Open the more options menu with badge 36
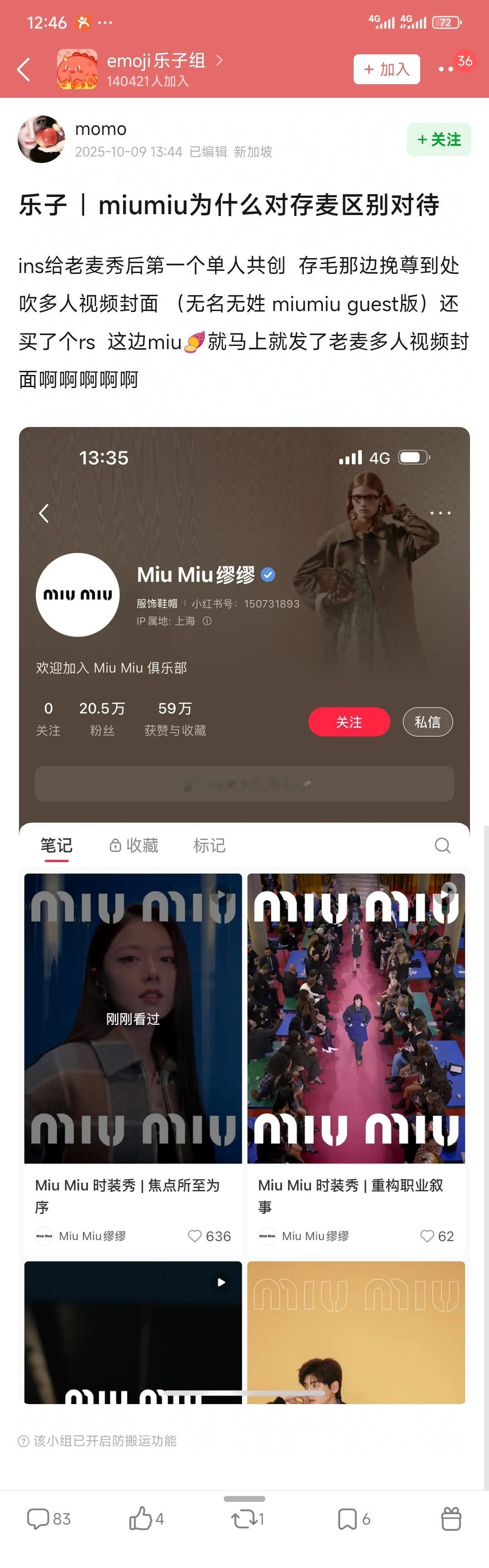The height and width of the screenshot is (1568, 489). (446, 69)
